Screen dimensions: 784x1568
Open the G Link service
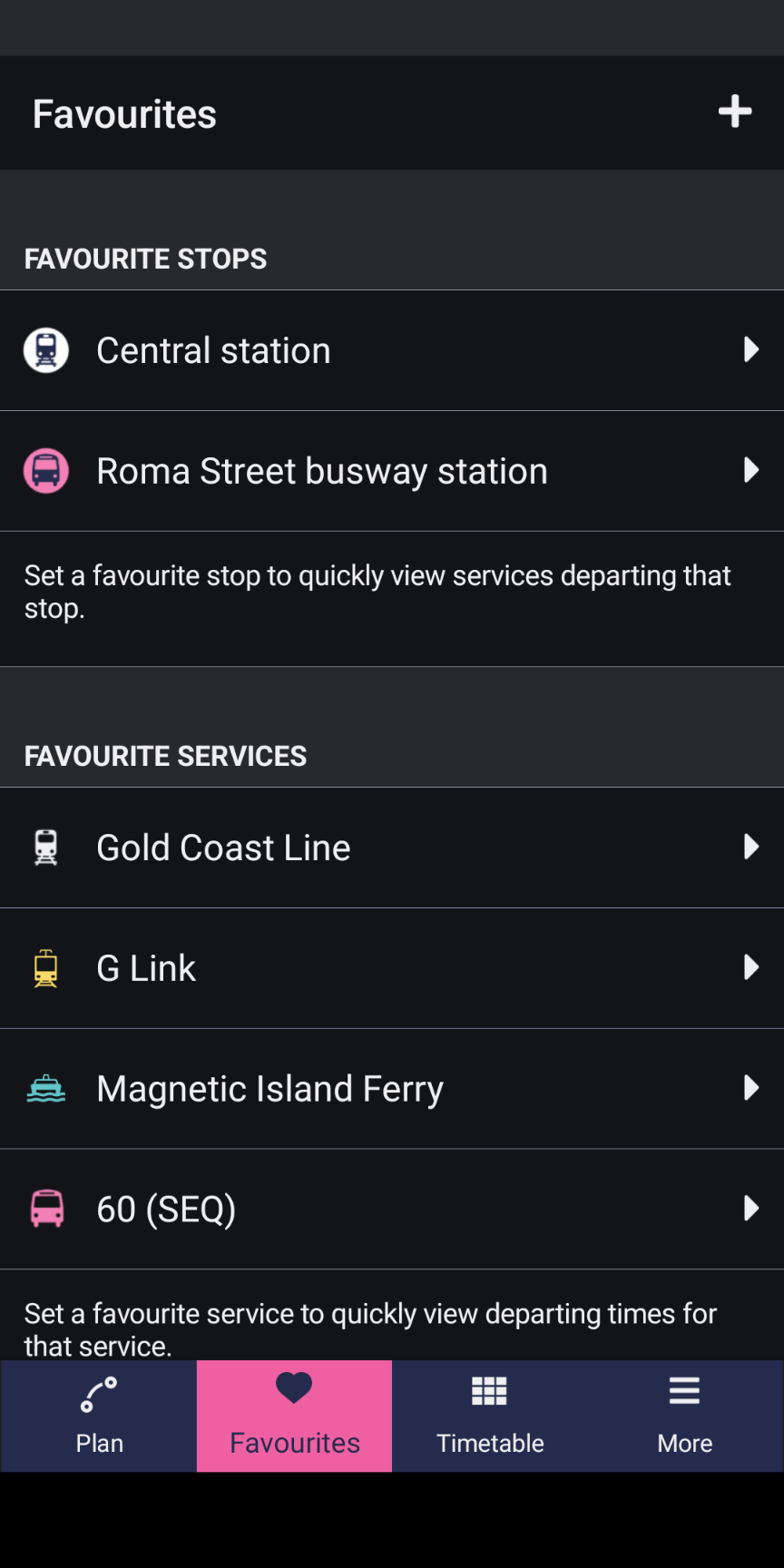pyautogui.click(x=392, y=968)
